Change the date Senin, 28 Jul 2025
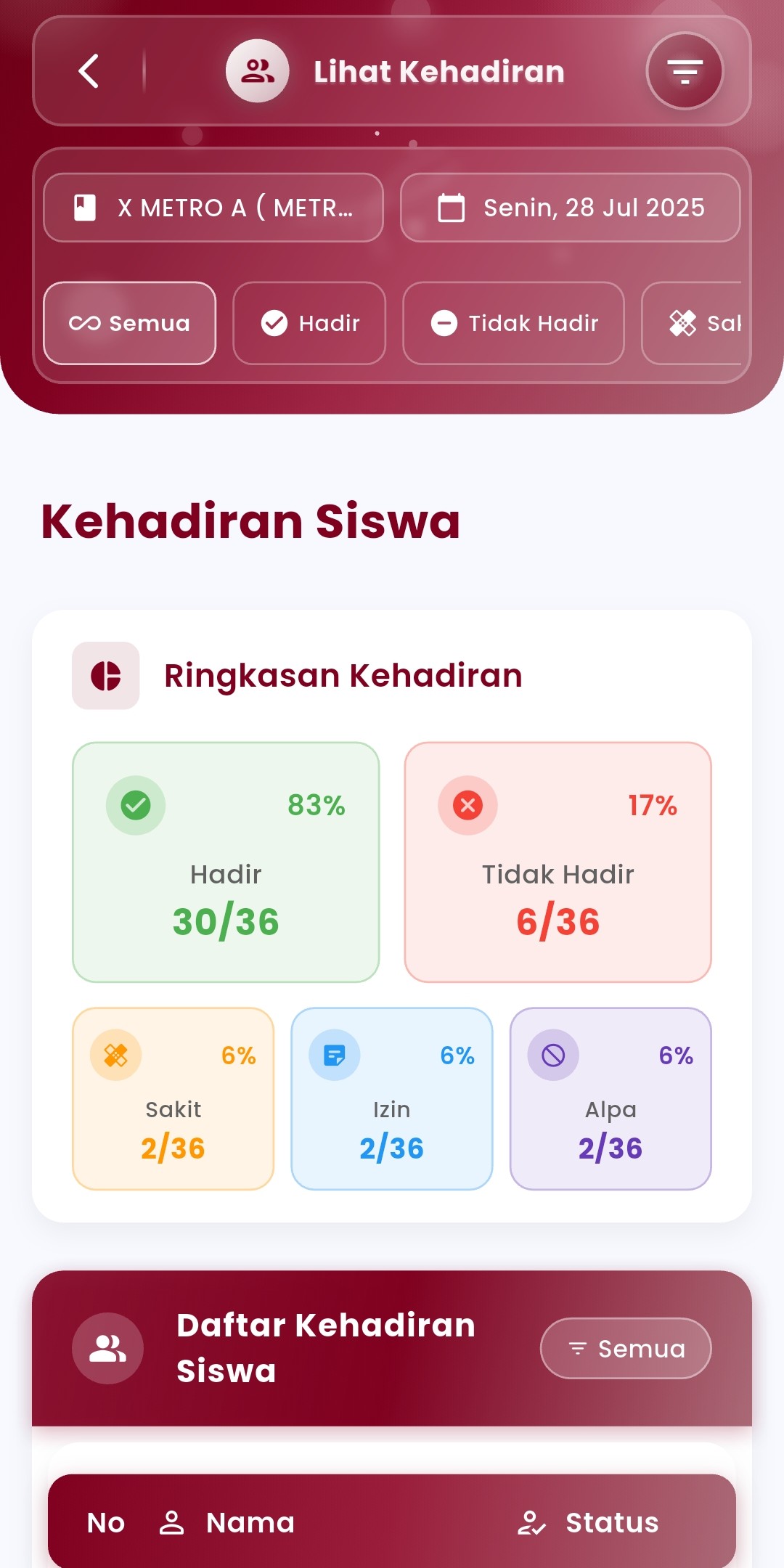 [570, 208]
